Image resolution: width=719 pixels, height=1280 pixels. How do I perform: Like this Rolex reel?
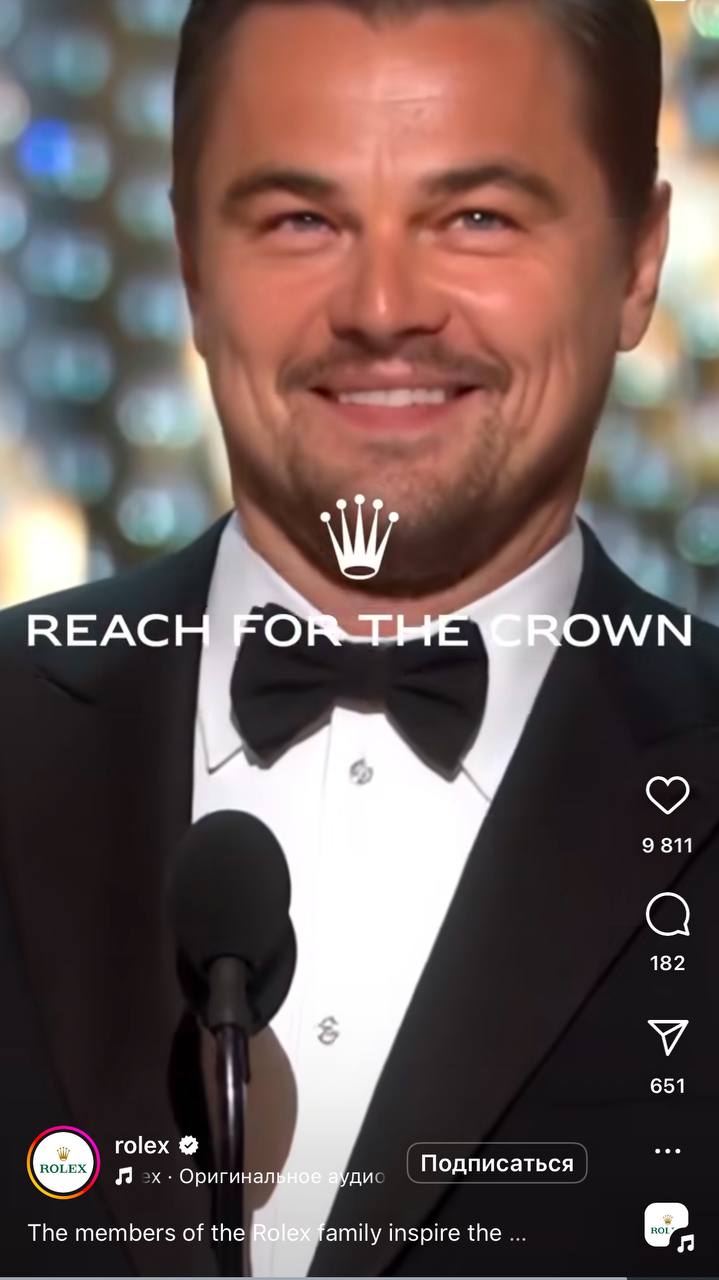pos(667,796)
